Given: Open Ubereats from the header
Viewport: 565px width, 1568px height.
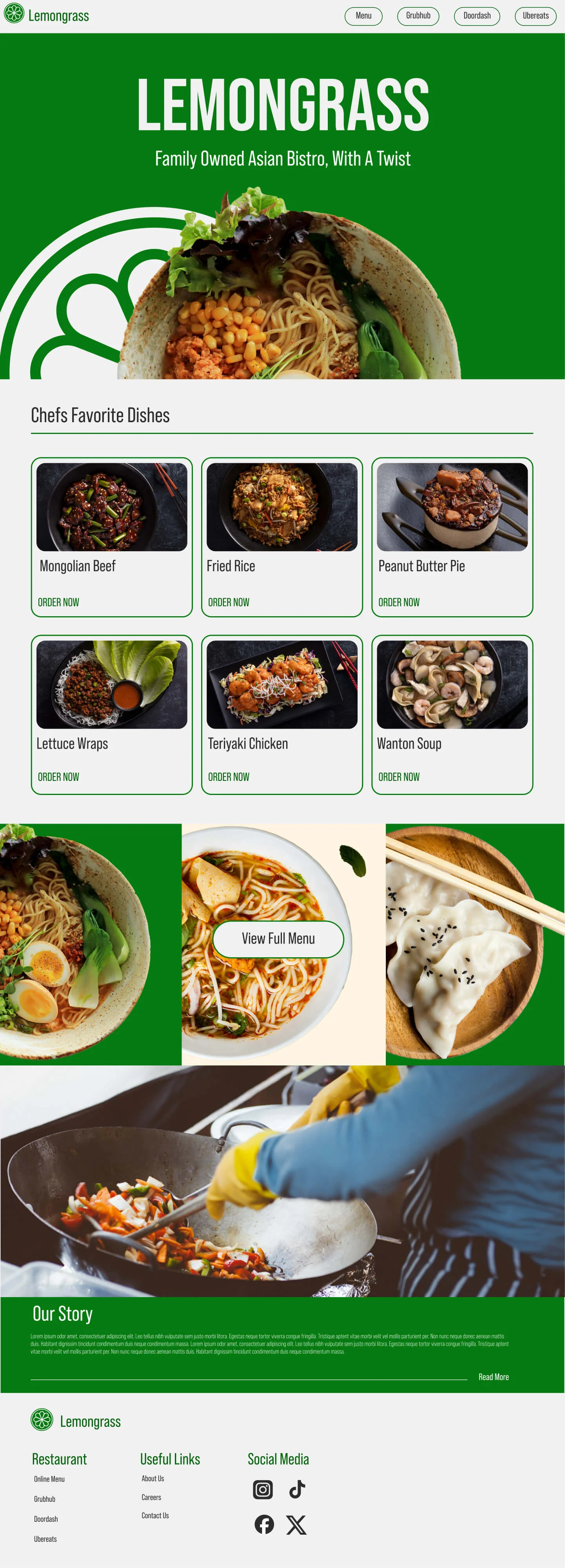Looking at the screenshot, I should click(535, 16).
